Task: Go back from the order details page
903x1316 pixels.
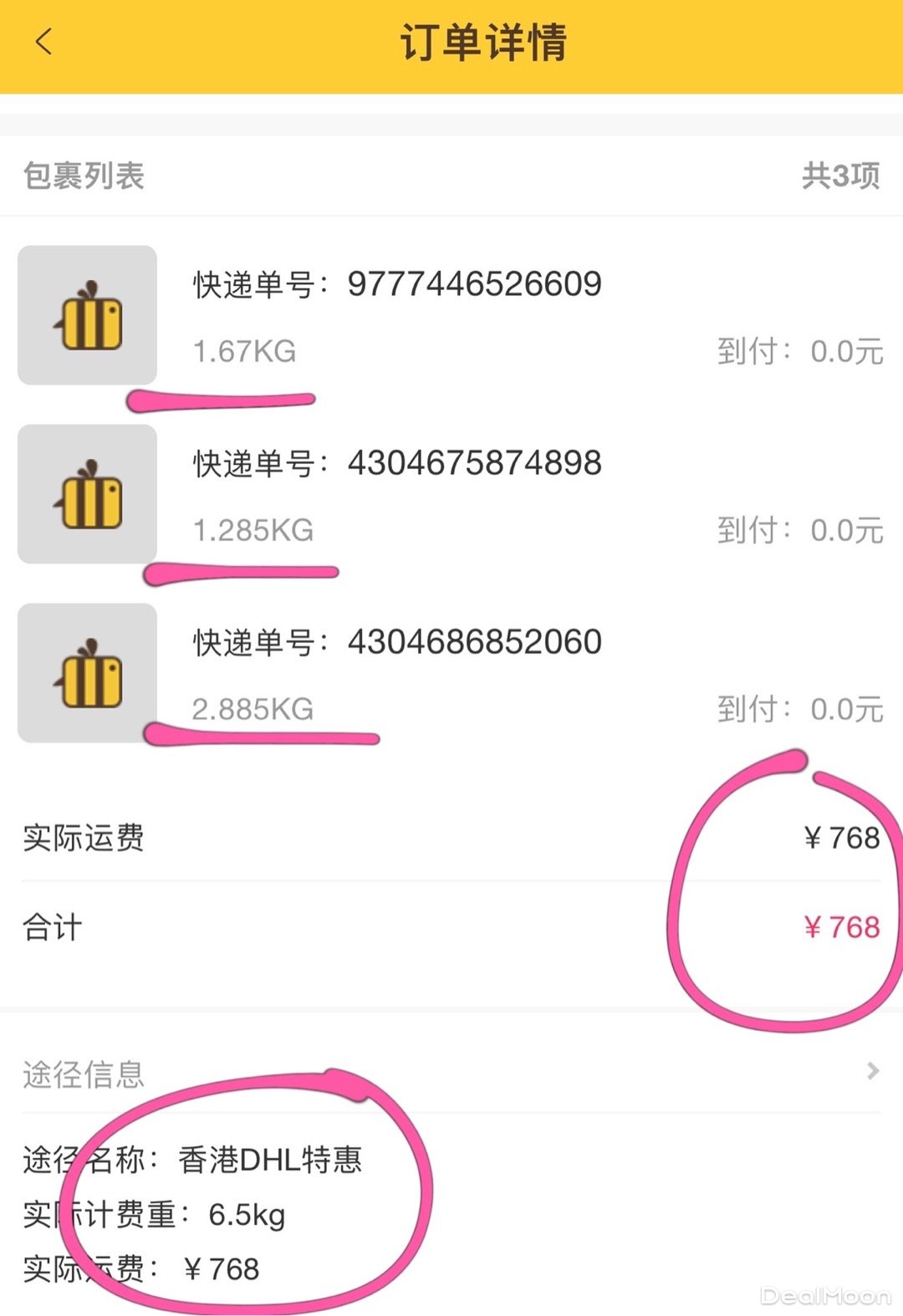Action: [x=44, y=41]
